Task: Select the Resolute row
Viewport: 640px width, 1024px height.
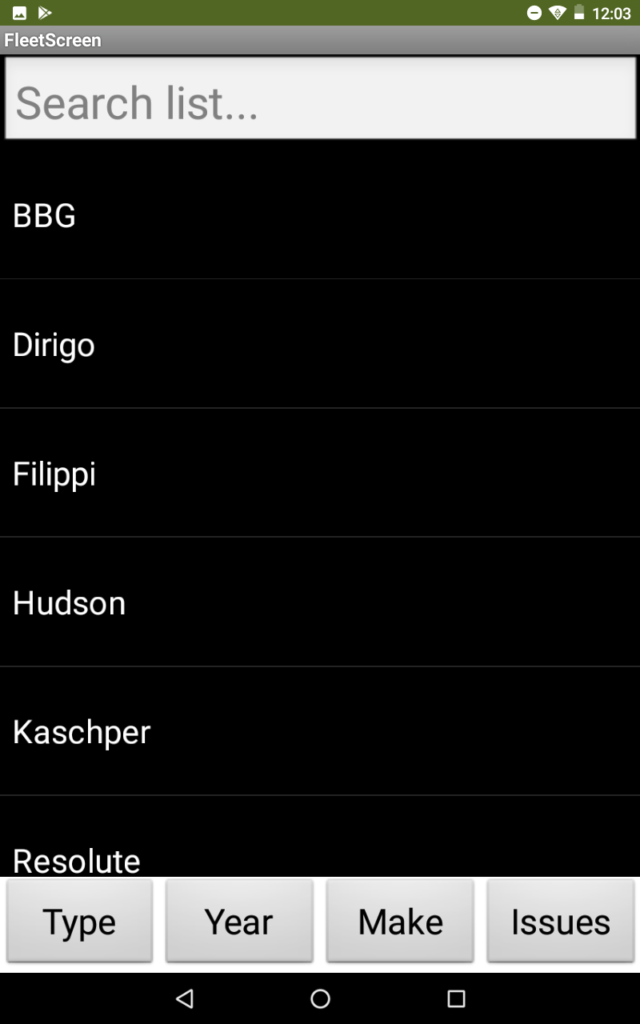Action: click(320, 837)
